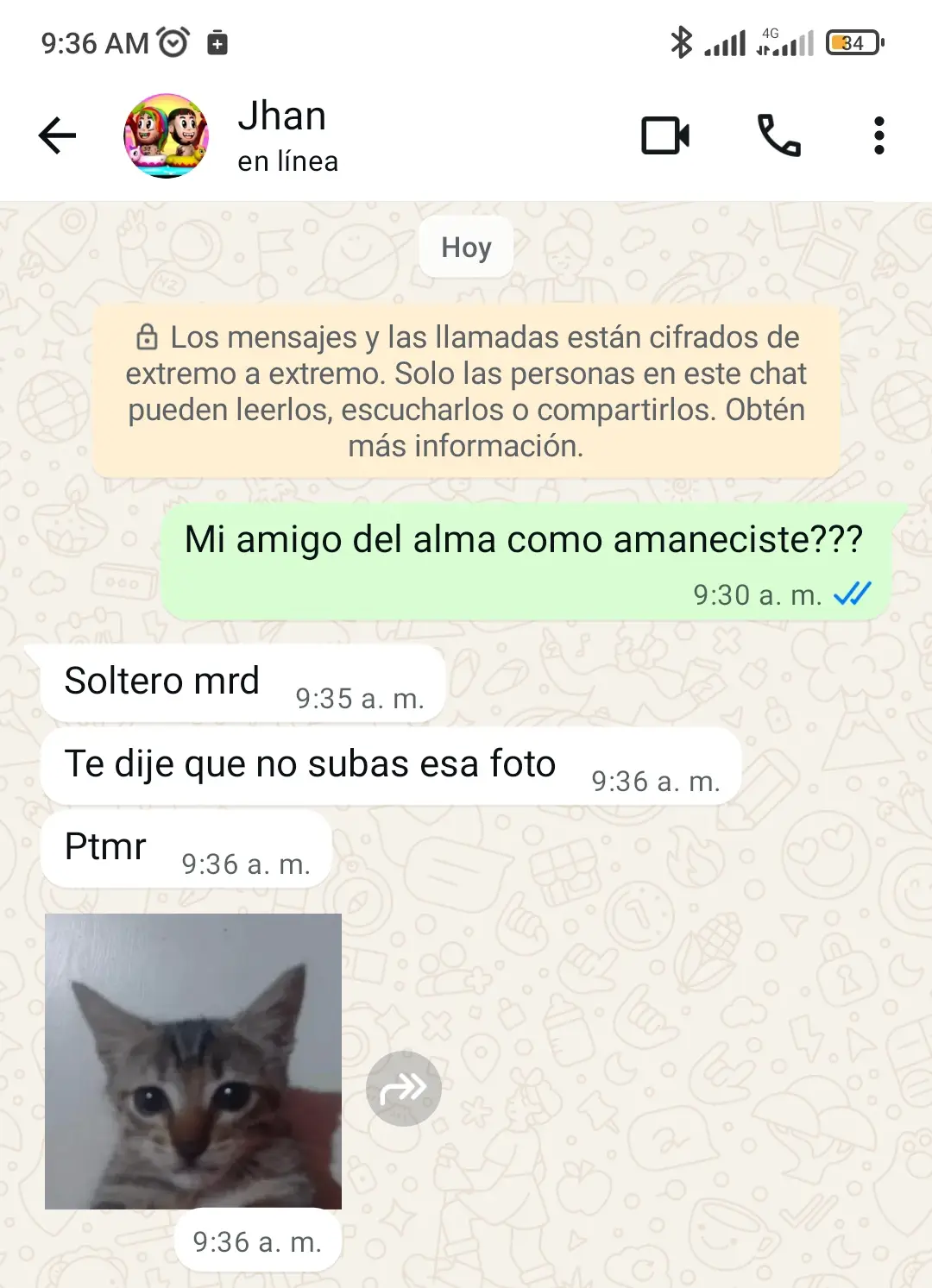Screen dimensions: 932x1288
Task: Tap the forward arrow on the cat photo
Action: (x=404, y=1088)
